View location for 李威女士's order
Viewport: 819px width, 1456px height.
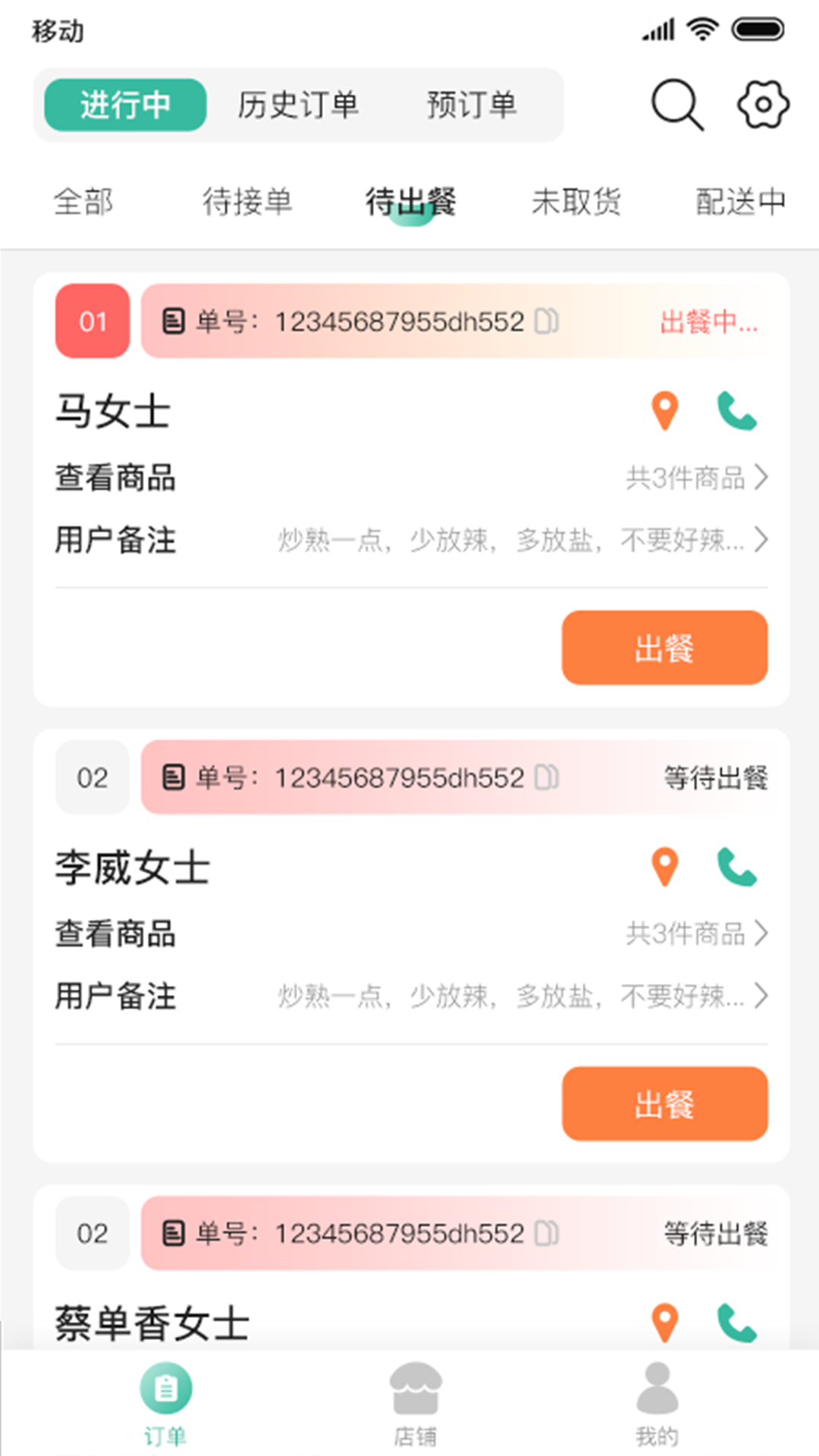tap(665, 867)
